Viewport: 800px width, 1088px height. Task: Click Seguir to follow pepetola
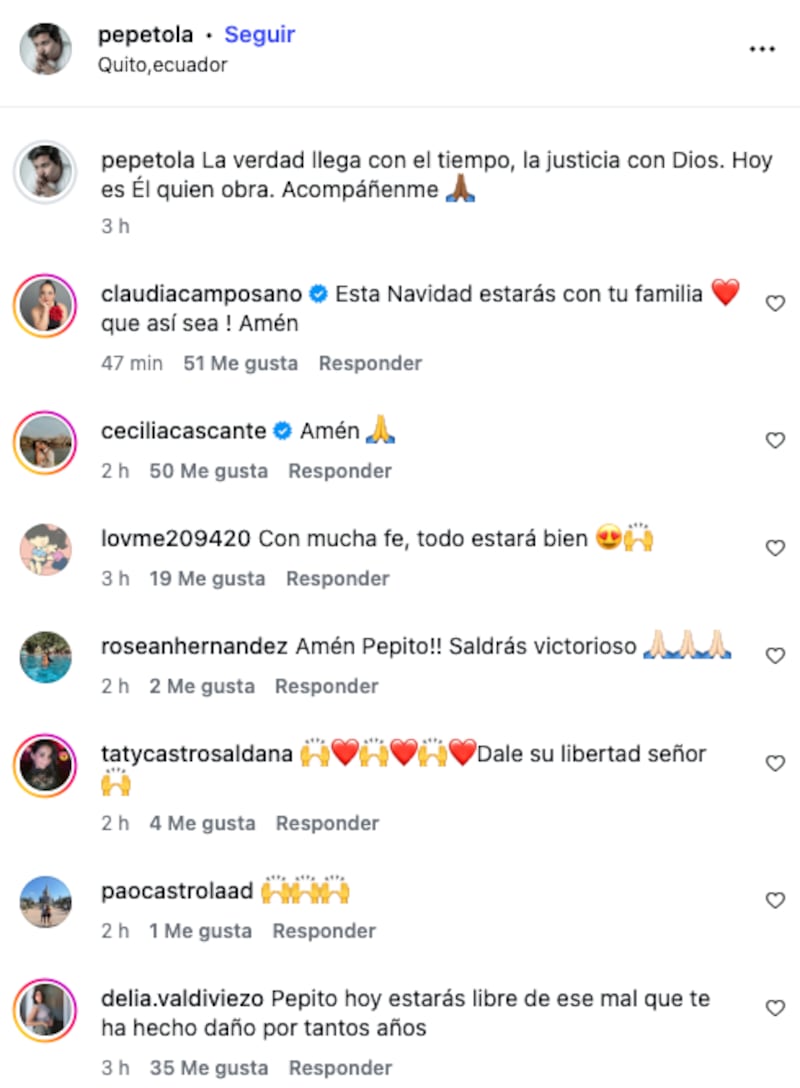(x=258, y=33)
